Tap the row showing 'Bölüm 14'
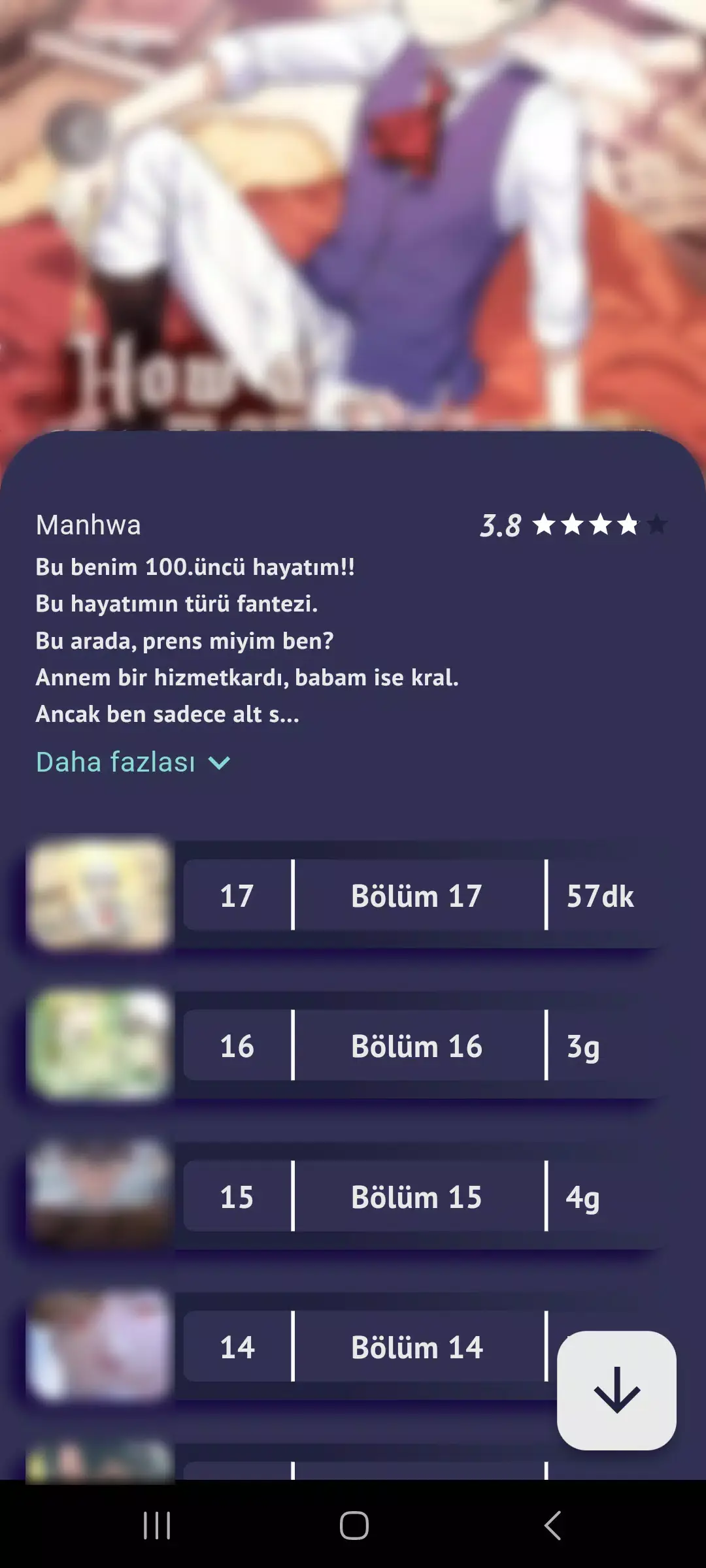Viewport: 706px width, 1568px height. (418, 1347)
